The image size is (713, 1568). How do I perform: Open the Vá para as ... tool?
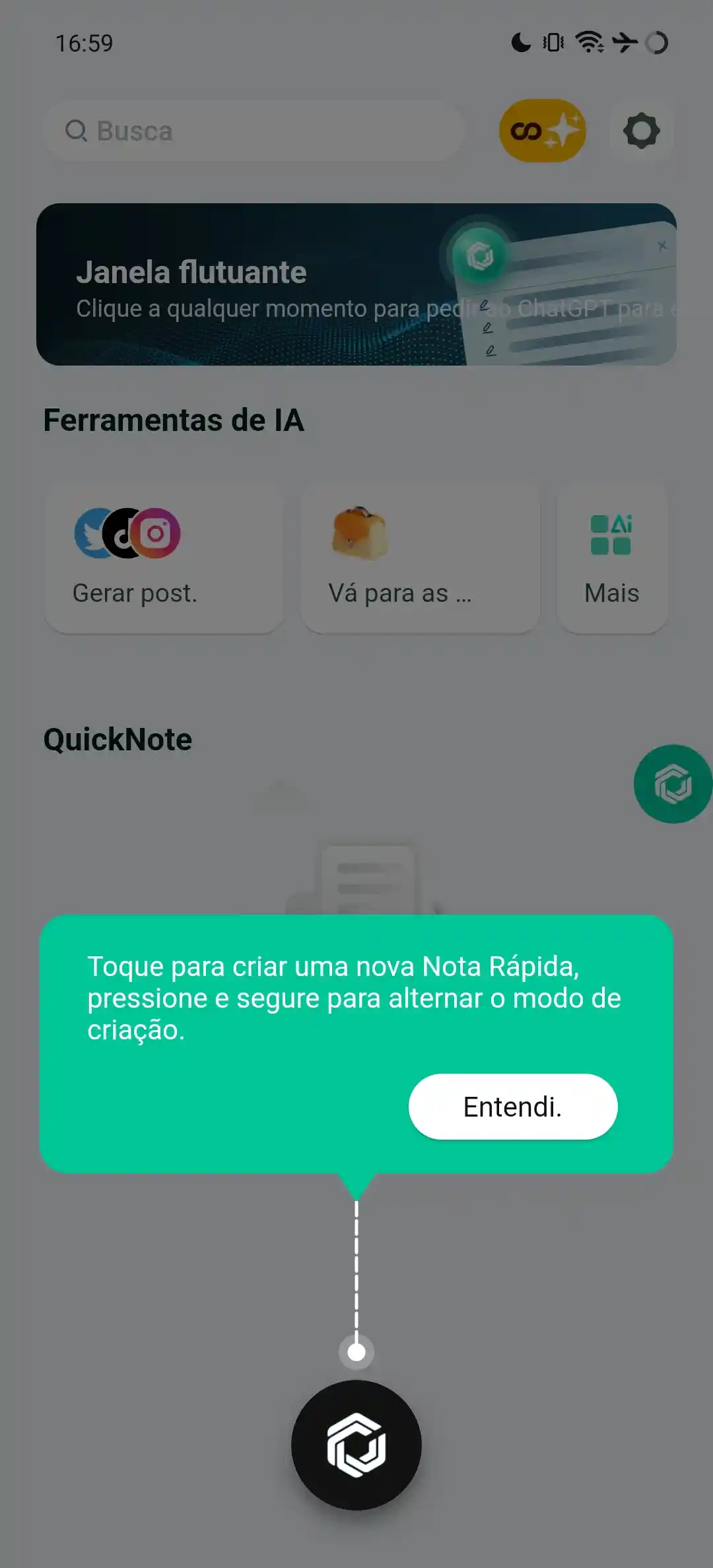point(420,558)
